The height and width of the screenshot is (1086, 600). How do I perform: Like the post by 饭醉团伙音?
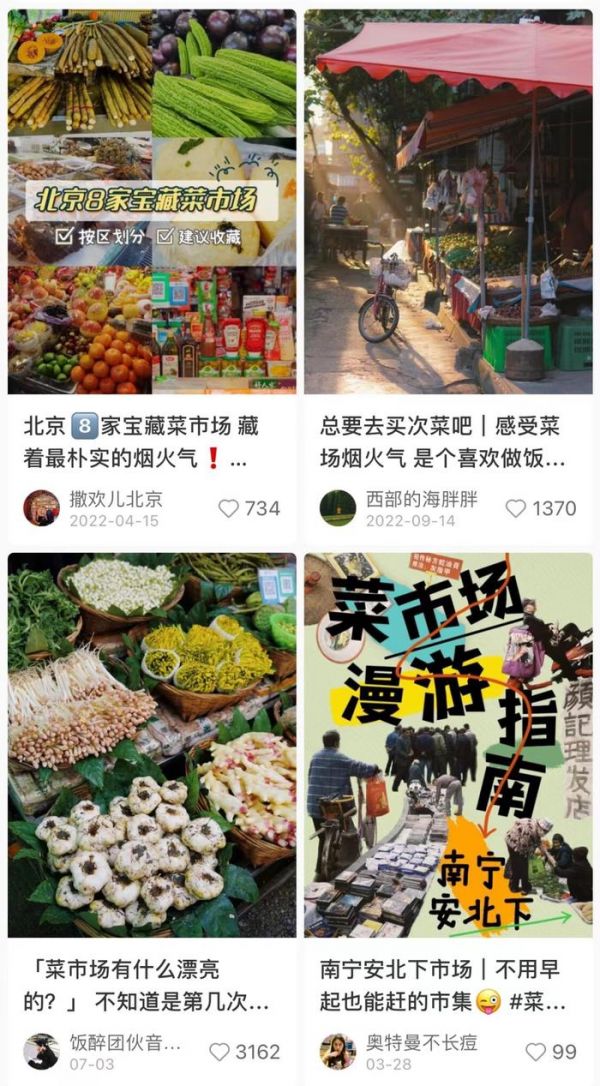coord(220,1052)
